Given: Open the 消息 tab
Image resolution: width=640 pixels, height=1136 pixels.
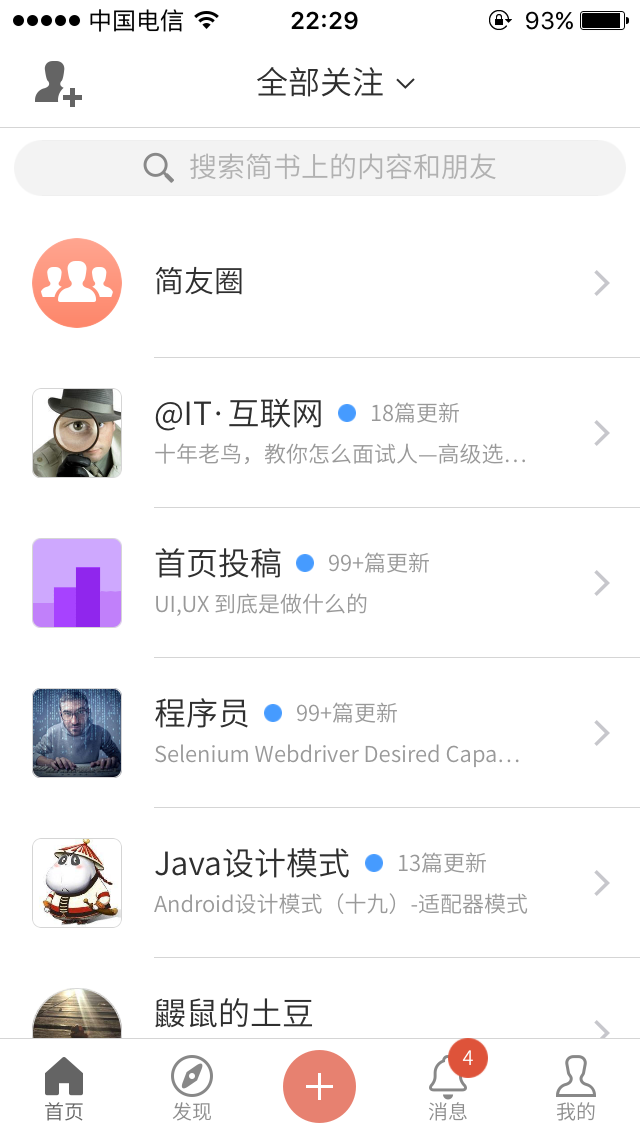Looking at the screenshot, I should pos(448,1089).
